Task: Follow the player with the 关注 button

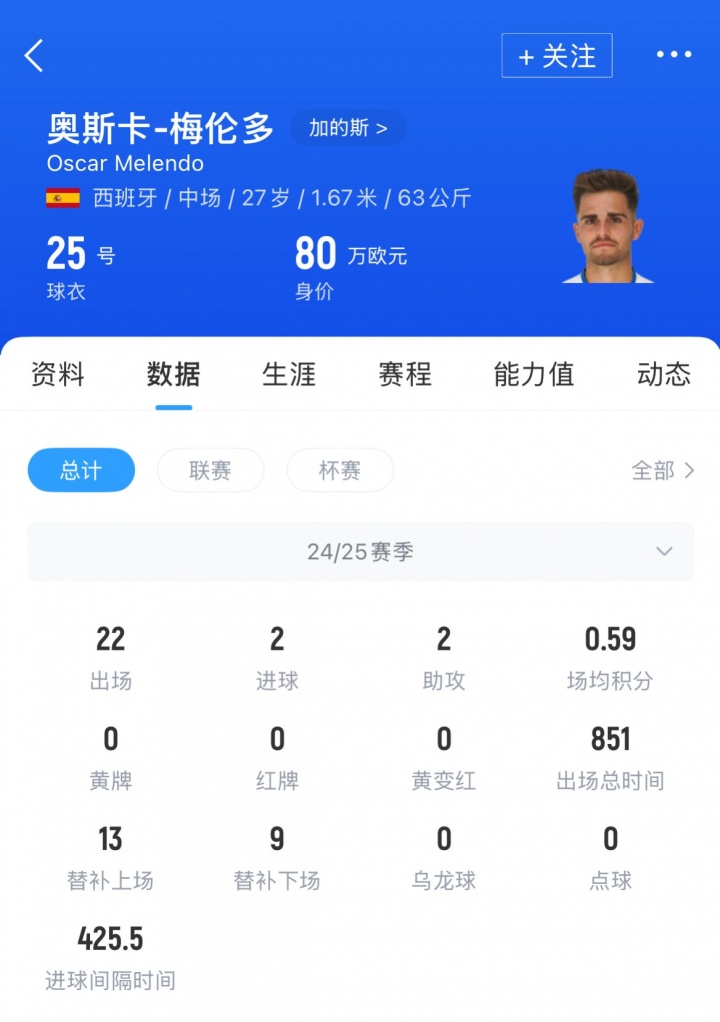Action: 556,56
